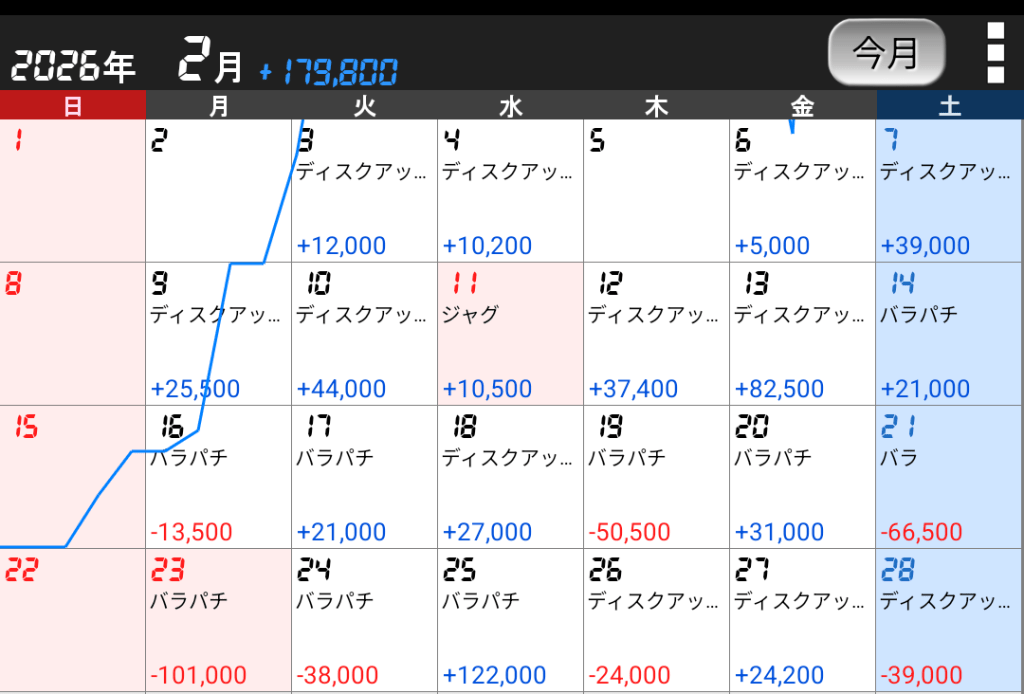Select February 19 showing -50,500
Viewport: 1024px width, 694px height.
(x=656, y=477)
